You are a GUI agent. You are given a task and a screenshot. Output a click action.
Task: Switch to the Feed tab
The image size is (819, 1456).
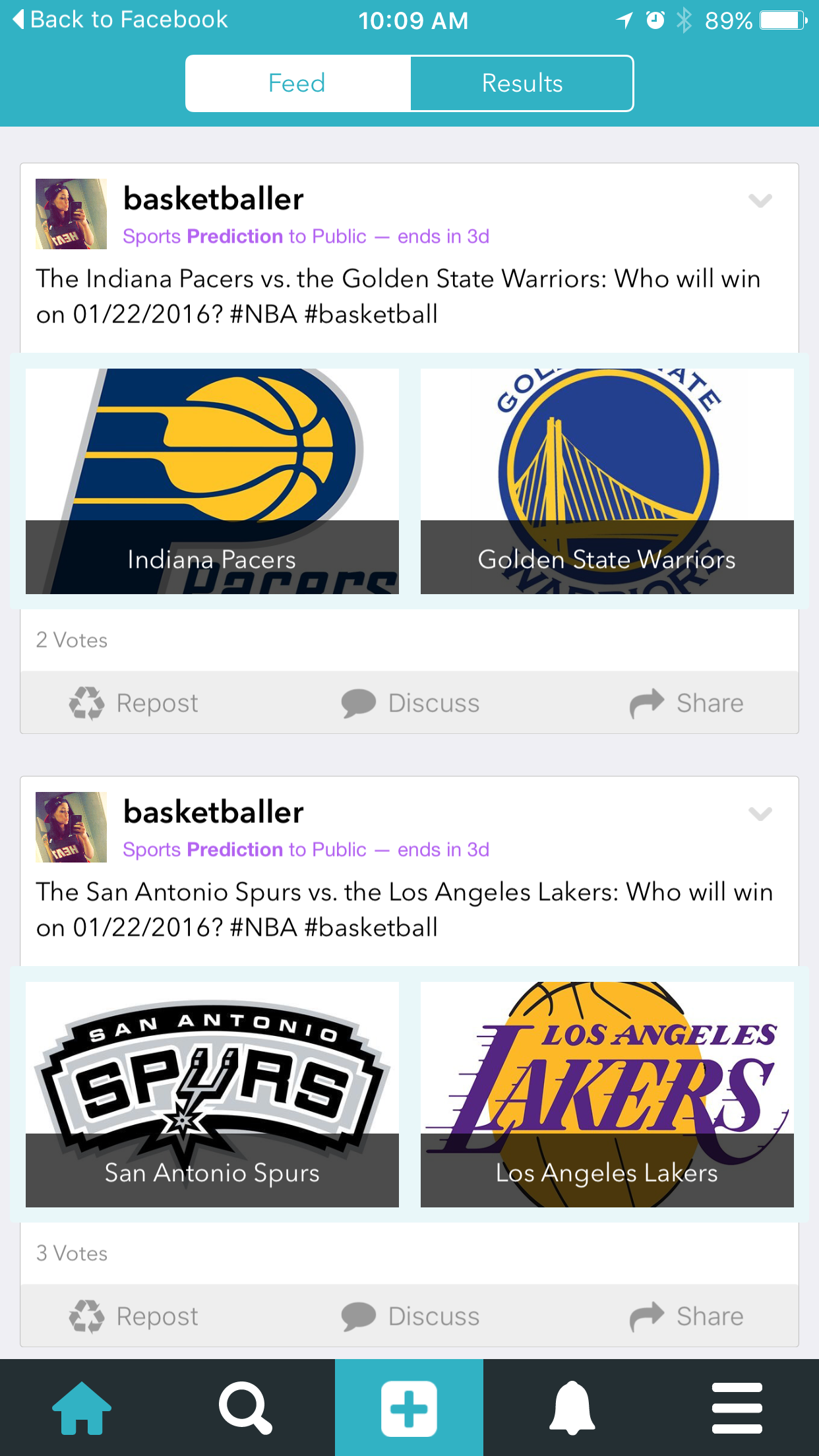tap(297, 84)
